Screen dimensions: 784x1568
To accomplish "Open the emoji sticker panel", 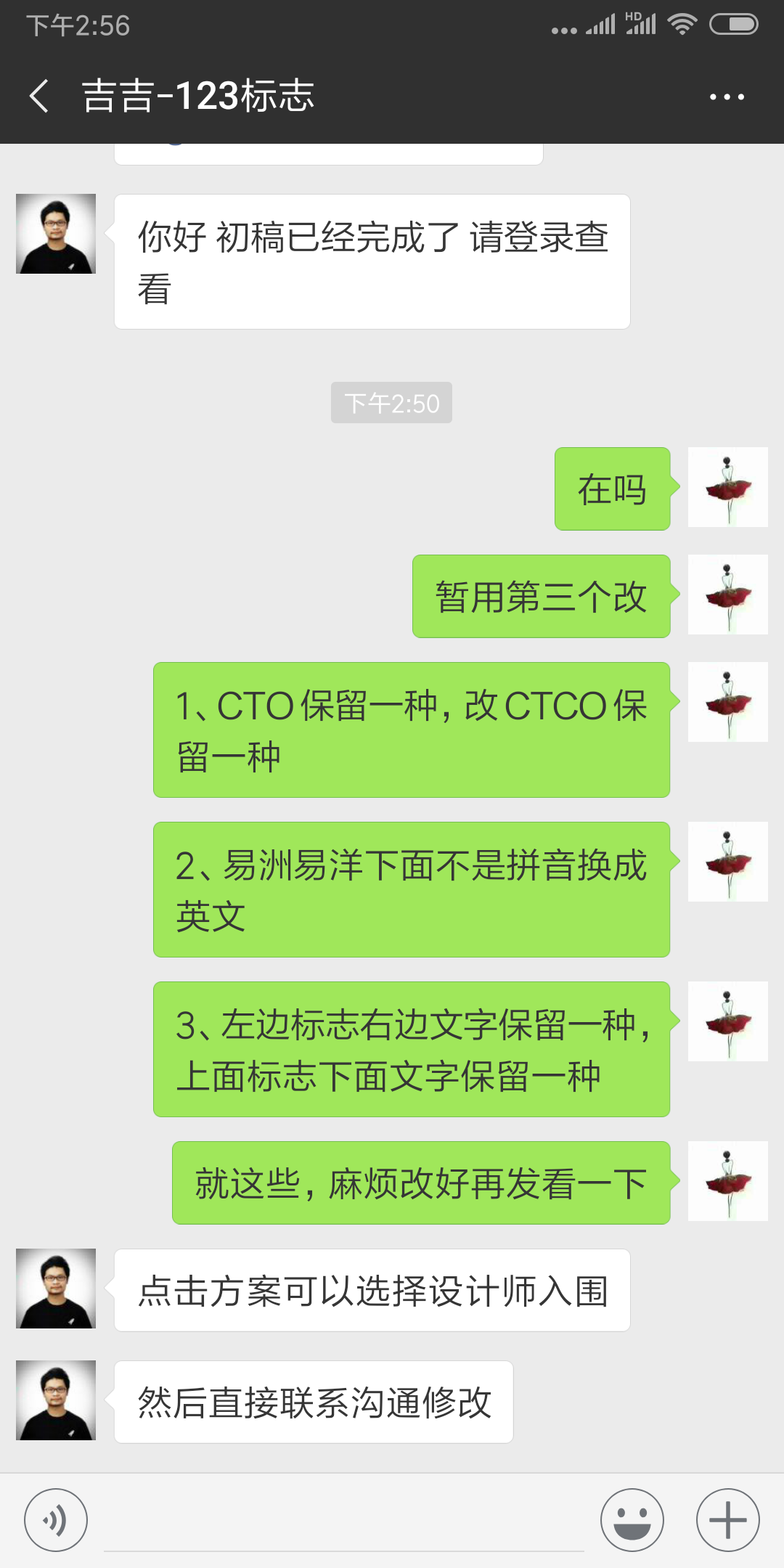I will click(632, 1520).
